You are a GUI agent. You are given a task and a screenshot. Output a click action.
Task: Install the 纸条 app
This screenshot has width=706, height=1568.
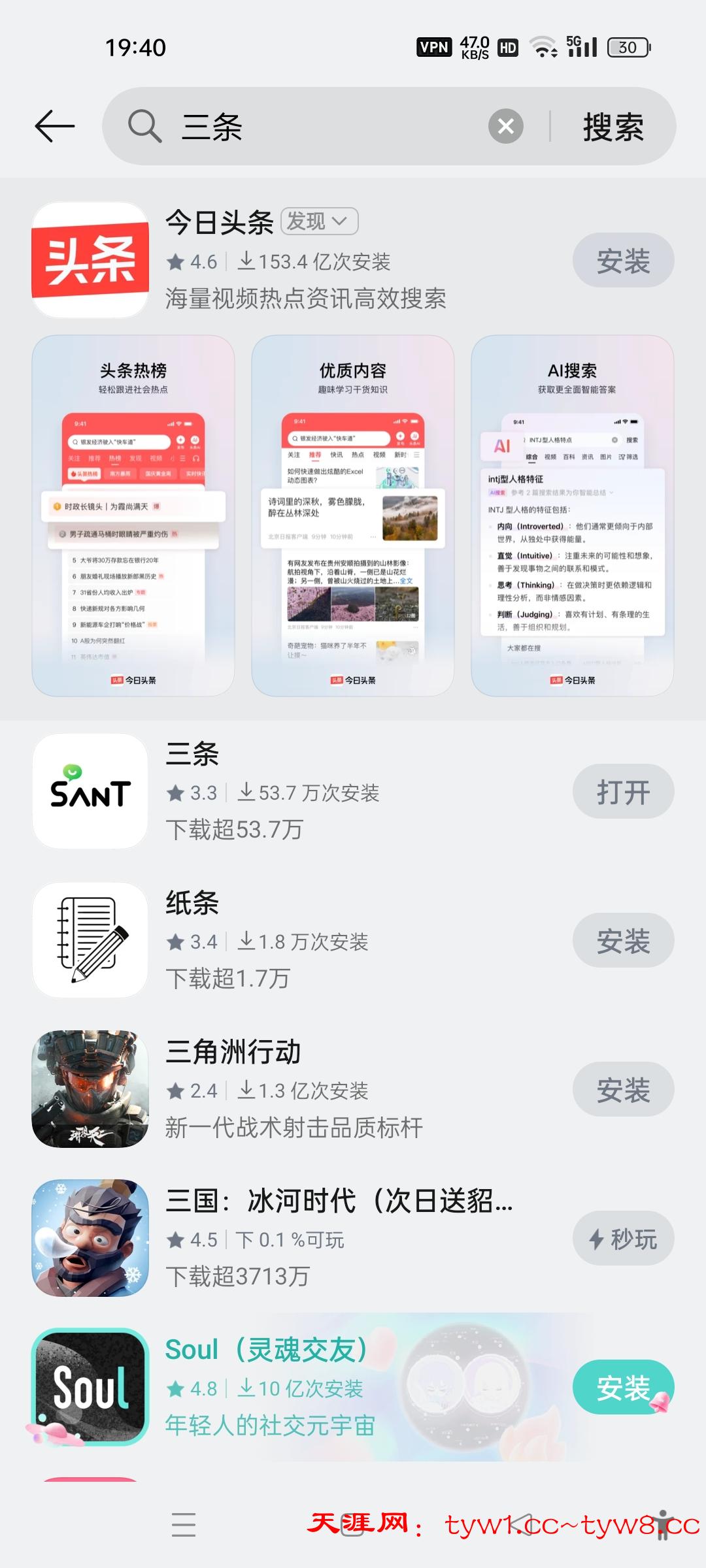(623, 941)
